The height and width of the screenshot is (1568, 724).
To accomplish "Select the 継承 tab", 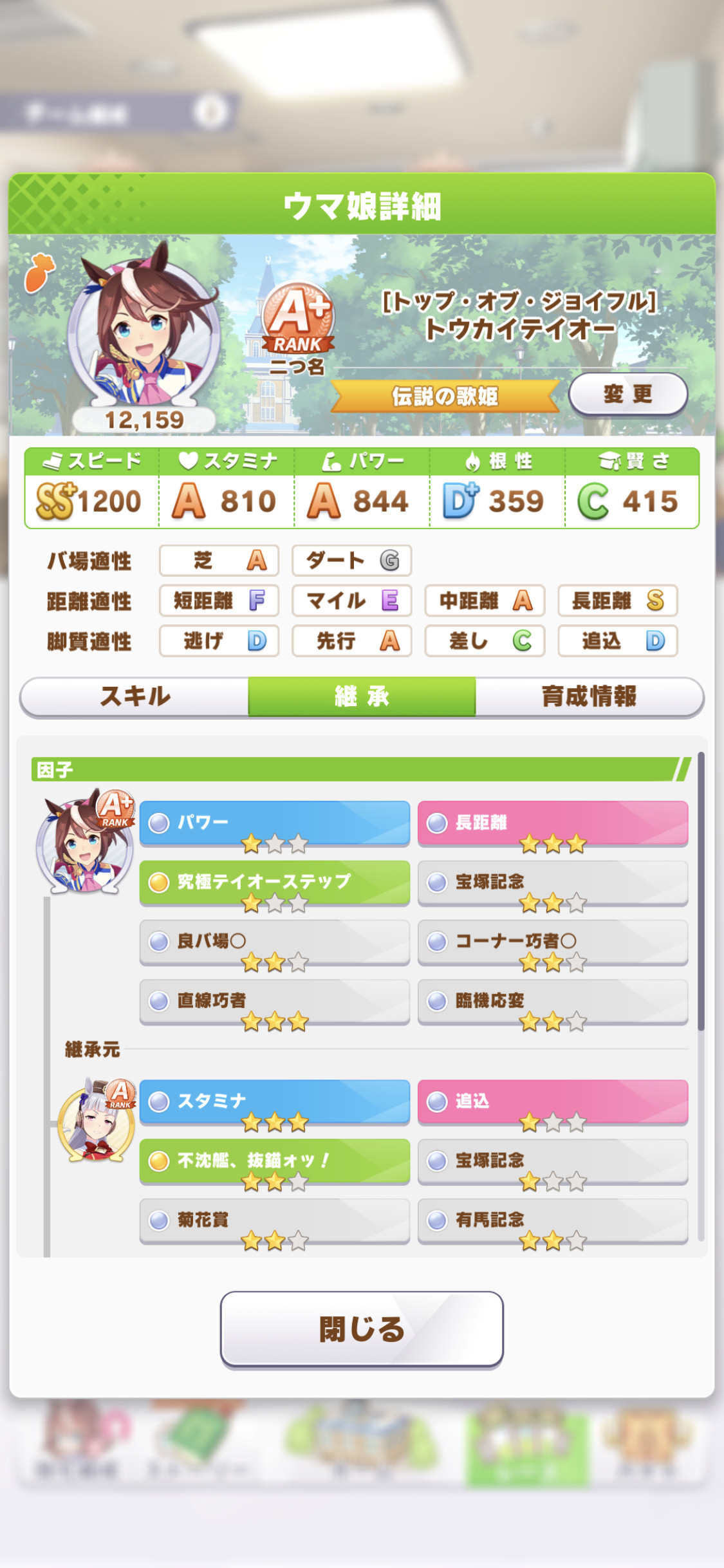I will point(362,696).
